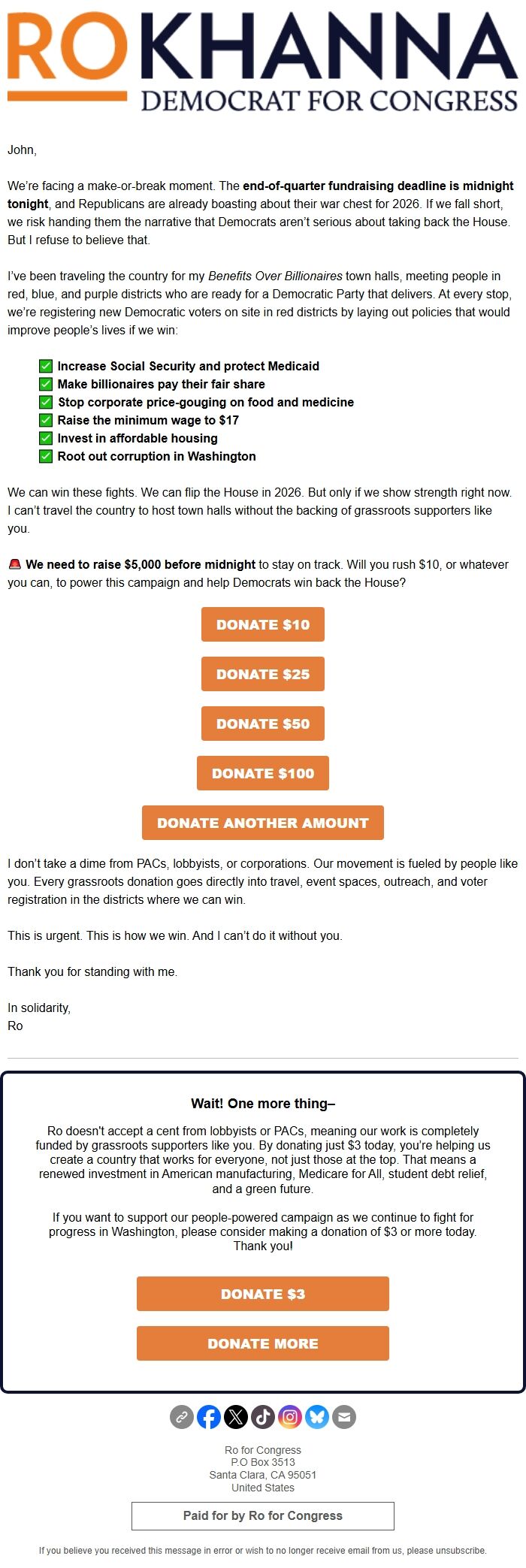
Task: Tap the DONATE $10 button
Action: click(262, 624)
